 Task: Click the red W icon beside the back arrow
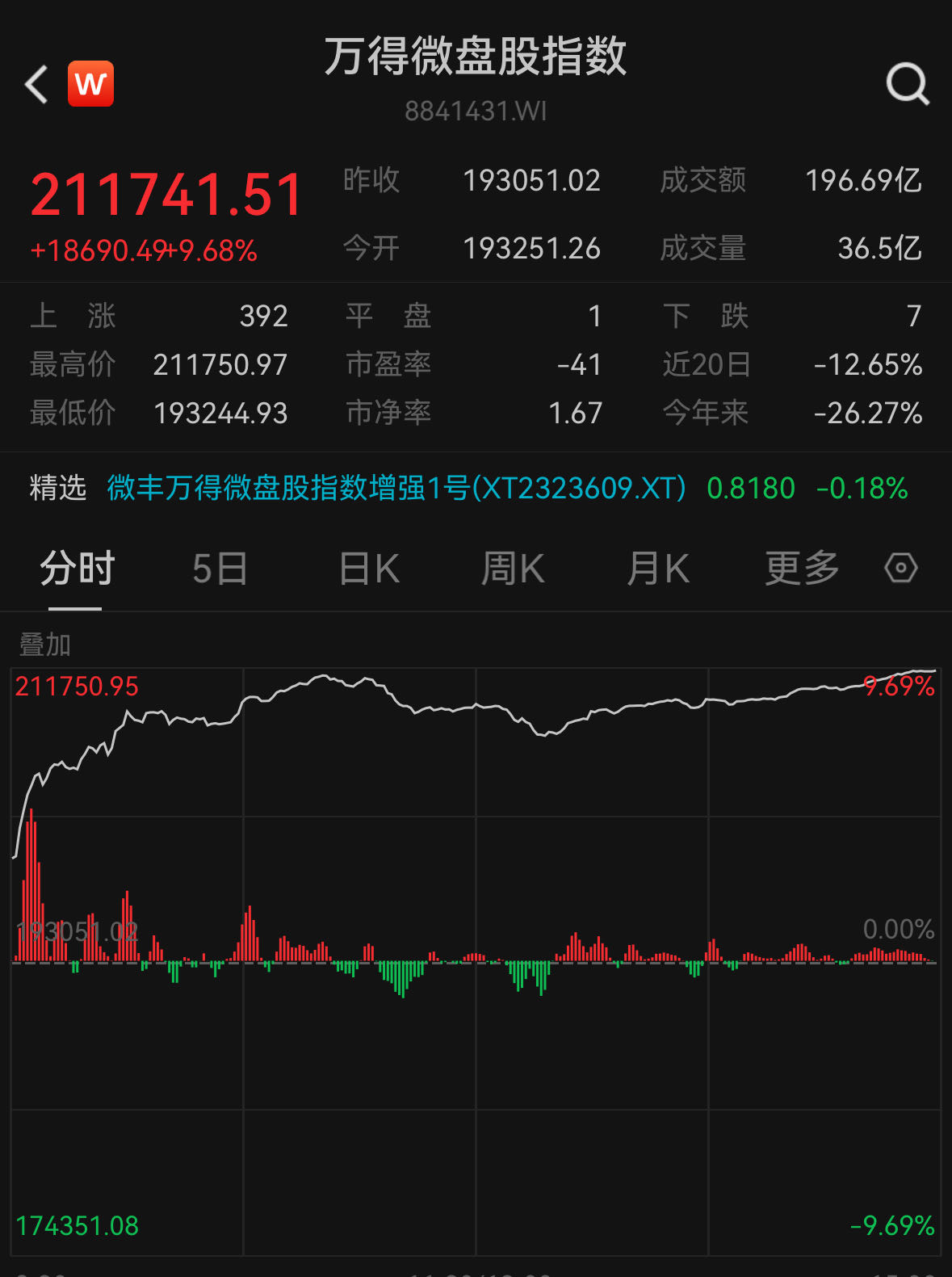(90, 83)
